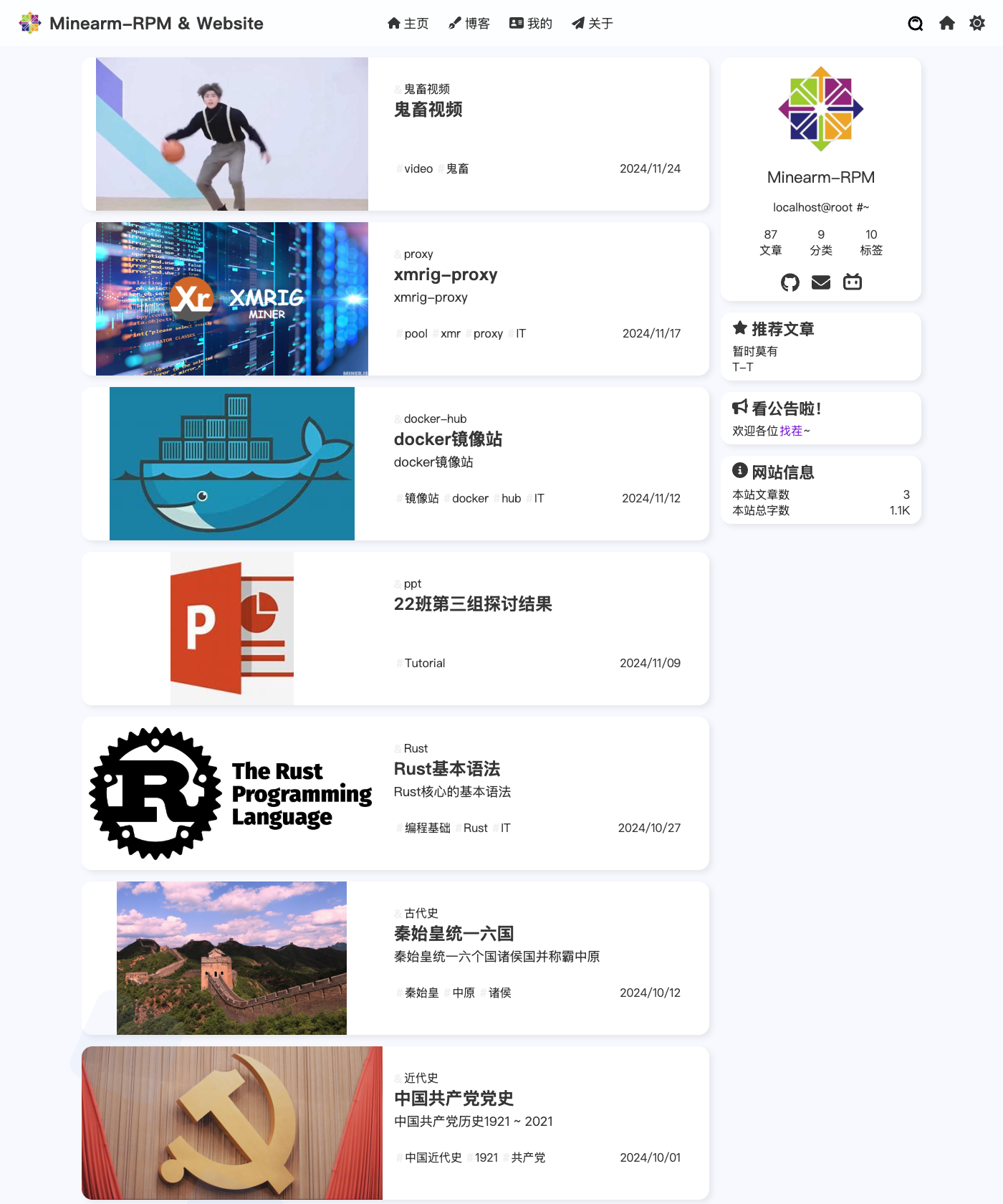Image resolution: width=1003 pixels, height=1204 pixels.
Task: Click the proxy category label
Action: pyautogui.click(x=418, y=254)
